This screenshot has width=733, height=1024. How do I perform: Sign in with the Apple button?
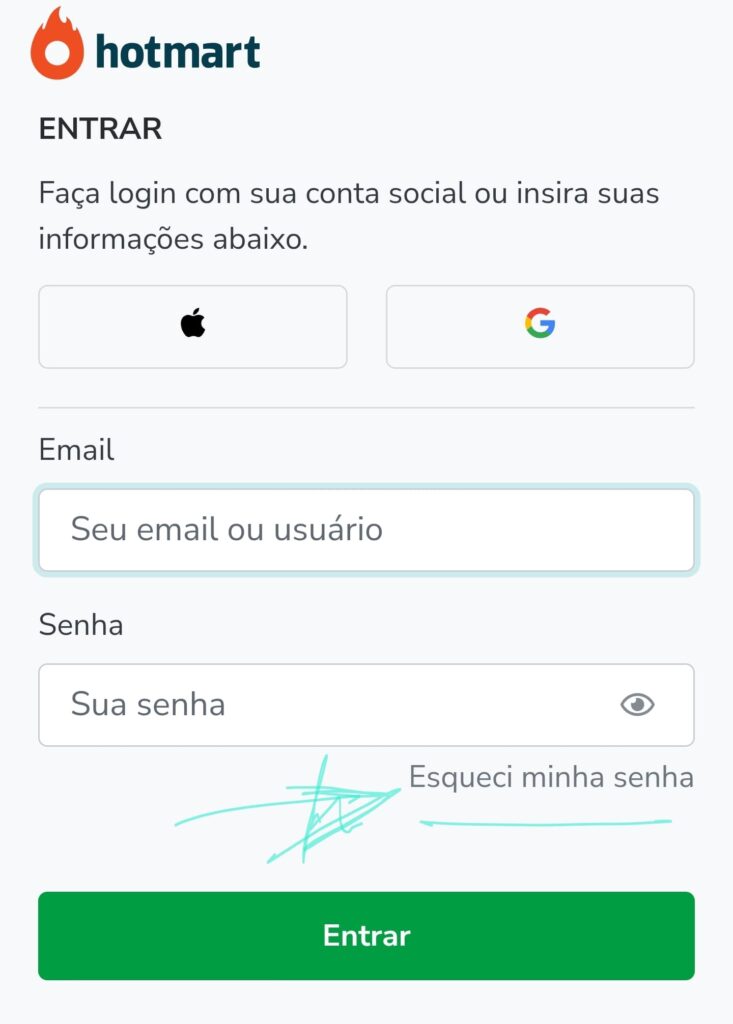[x=193, y=327]
